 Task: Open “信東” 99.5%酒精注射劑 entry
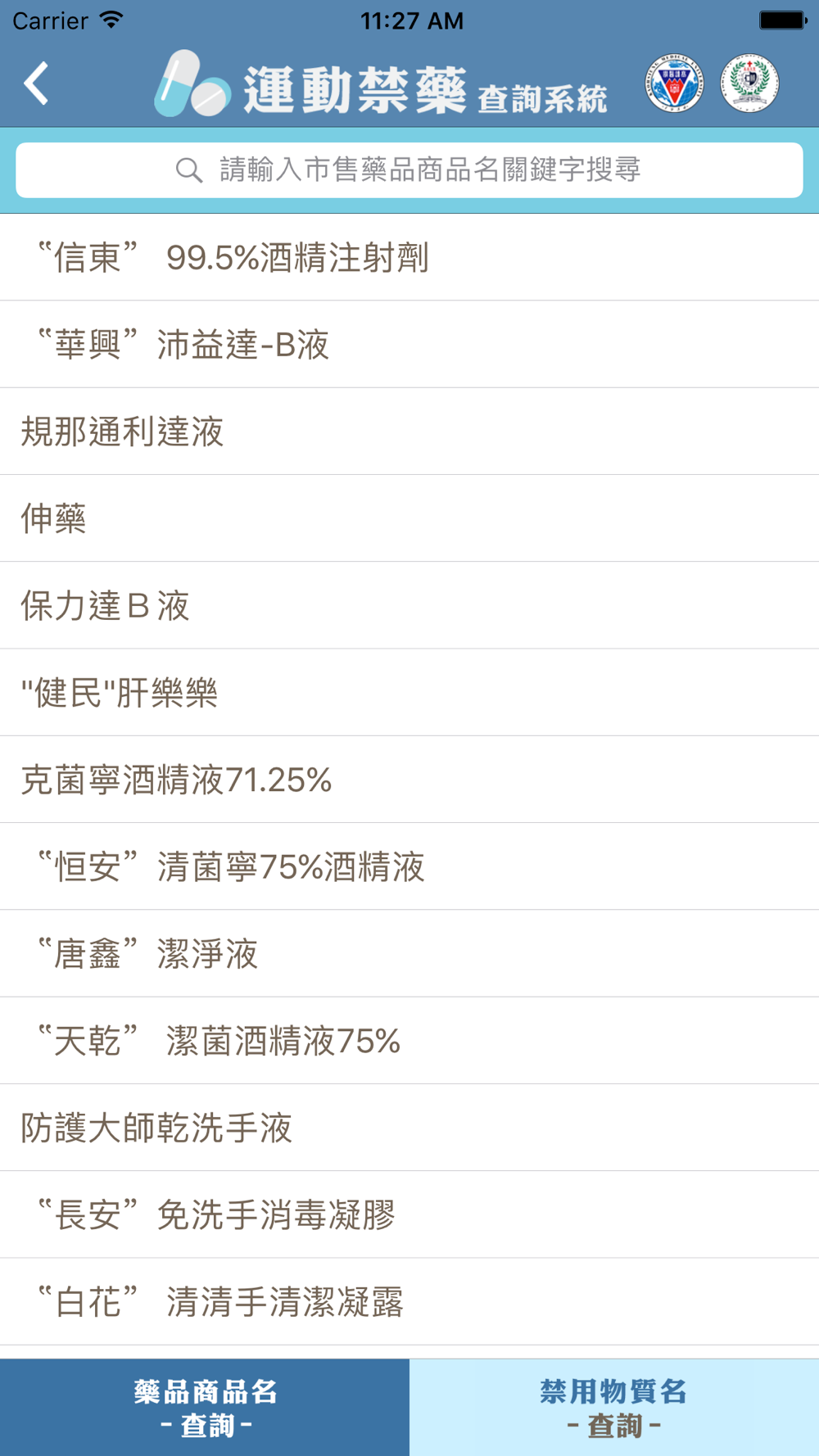coord(409,258)
